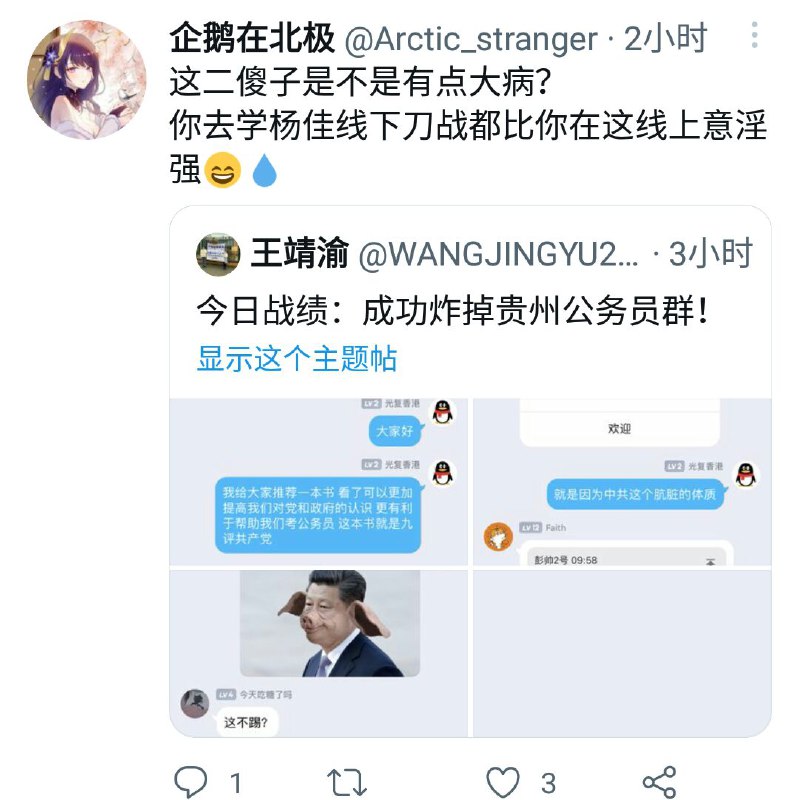Tap the laughing emoji in the tweet text
The width and height of the screenshot is (799, 800).
222,172
